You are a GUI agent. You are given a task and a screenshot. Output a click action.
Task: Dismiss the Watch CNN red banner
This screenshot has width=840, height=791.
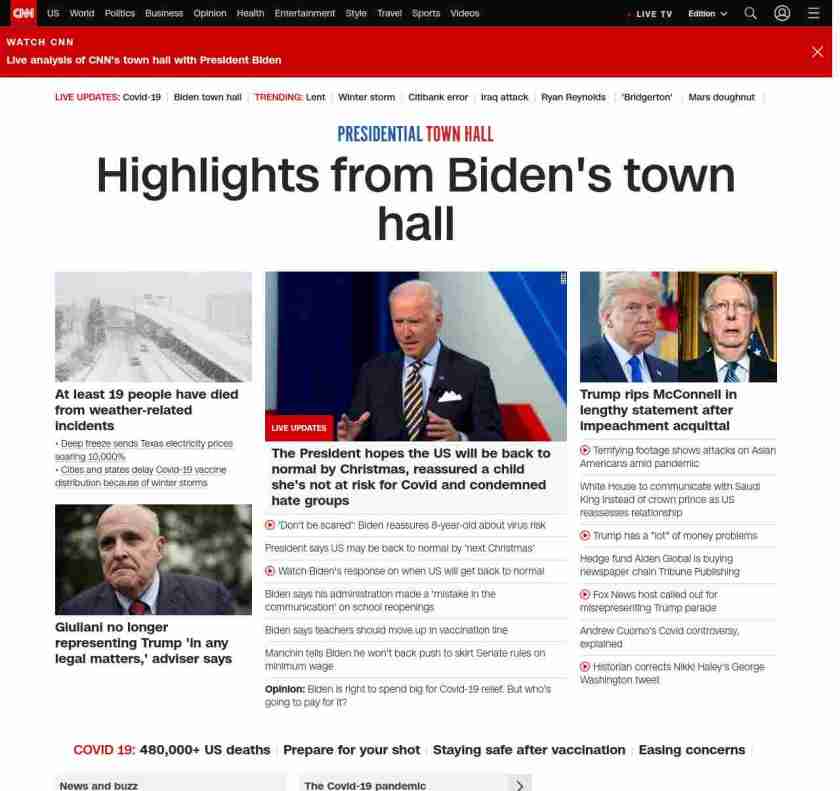(817, 52)
